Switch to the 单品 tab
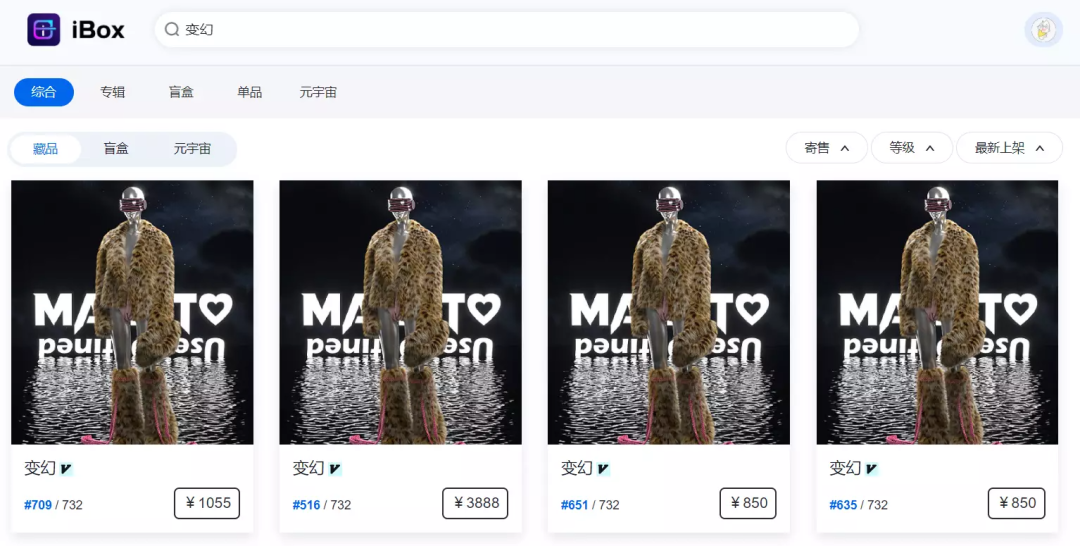The image size is (1080, 546). point(249,92)
